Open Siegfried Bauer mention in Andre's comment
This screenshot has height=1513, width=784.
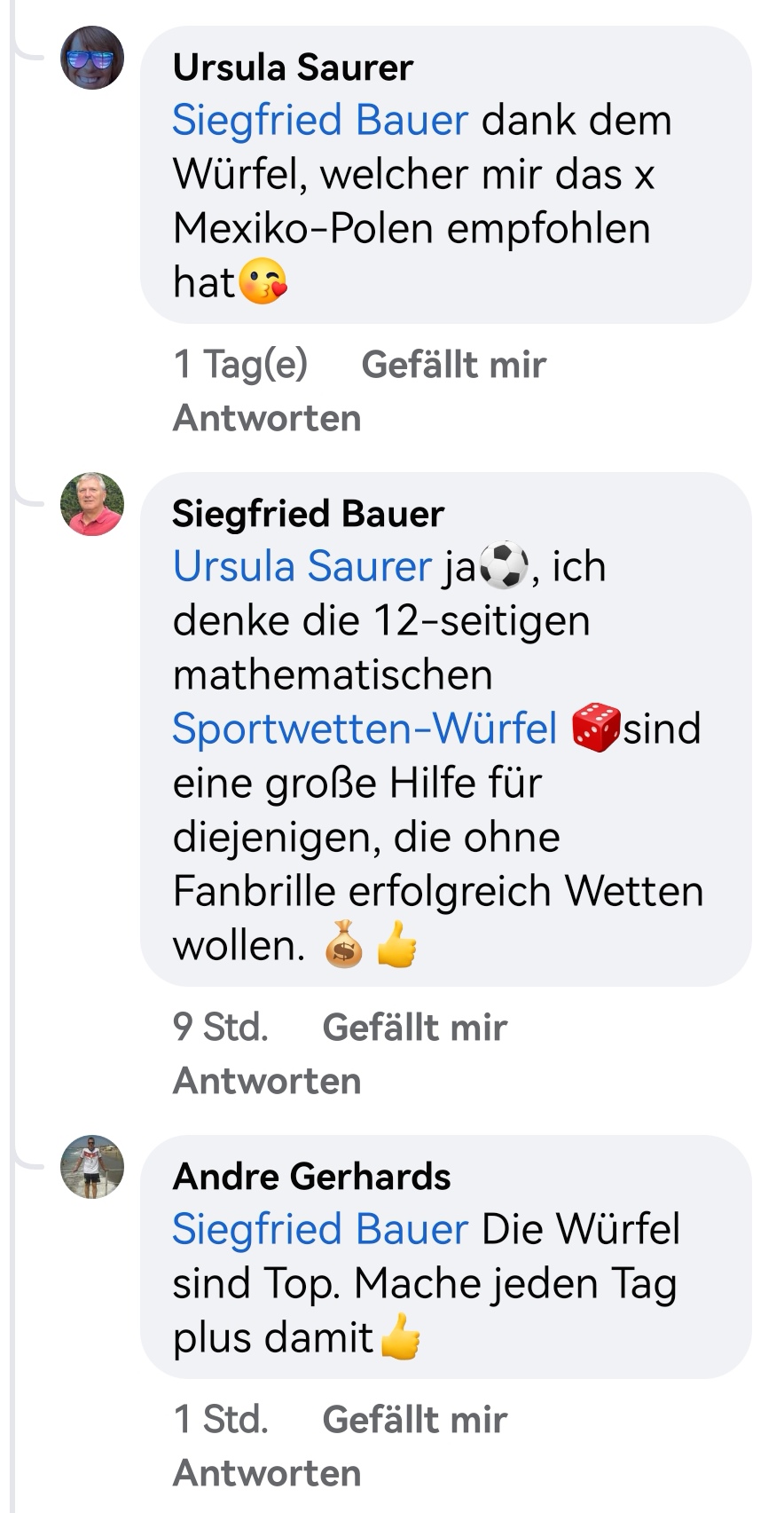coord(320,1230)
